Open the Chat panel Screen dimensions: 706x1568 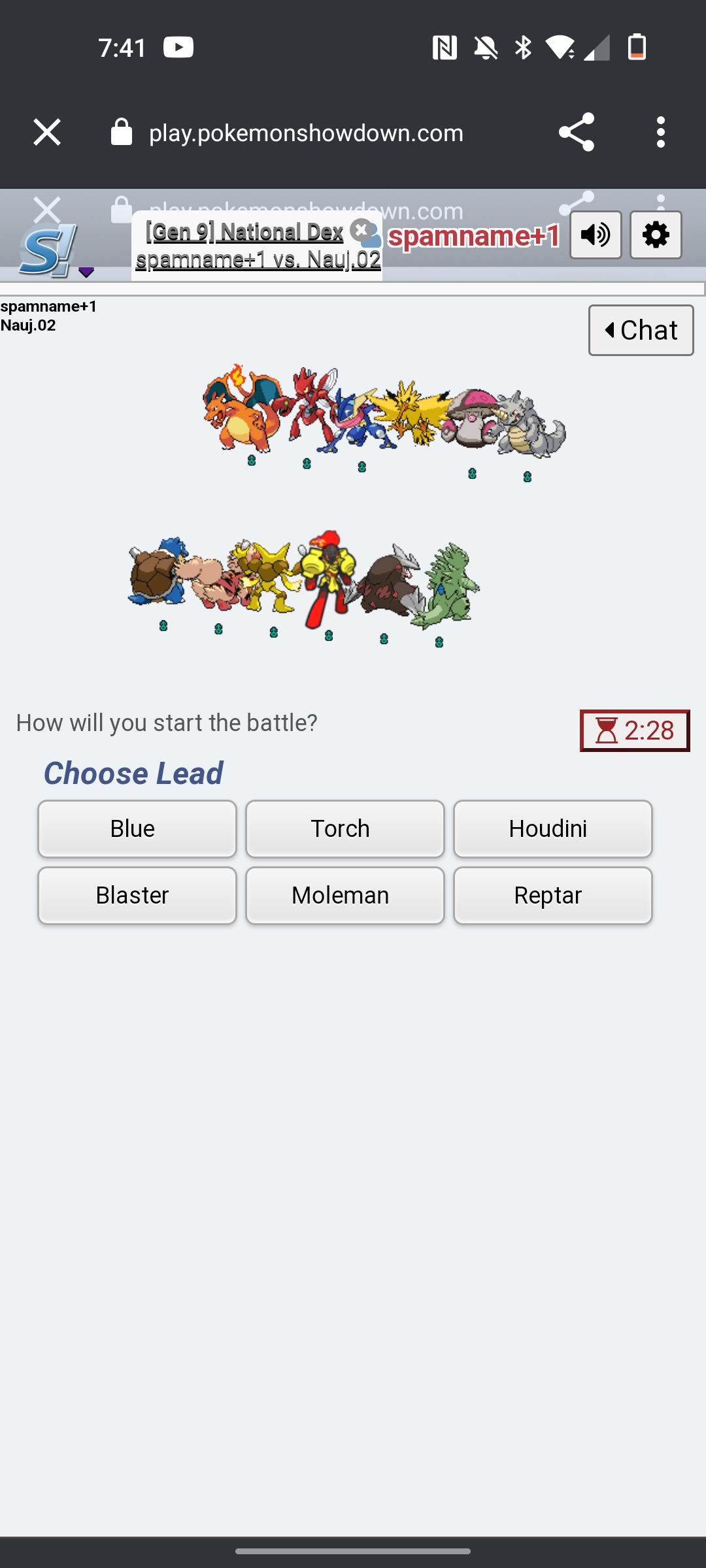point(641,331)
